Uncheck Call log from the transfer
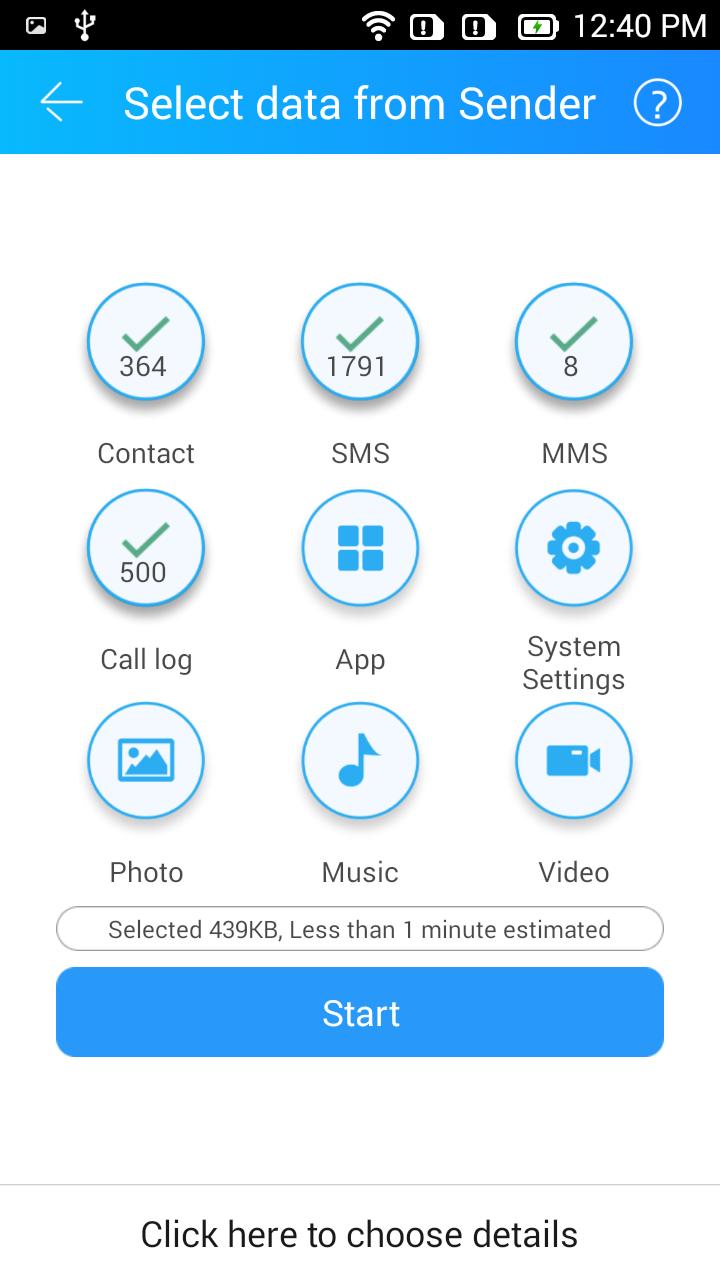 [146, 548]
